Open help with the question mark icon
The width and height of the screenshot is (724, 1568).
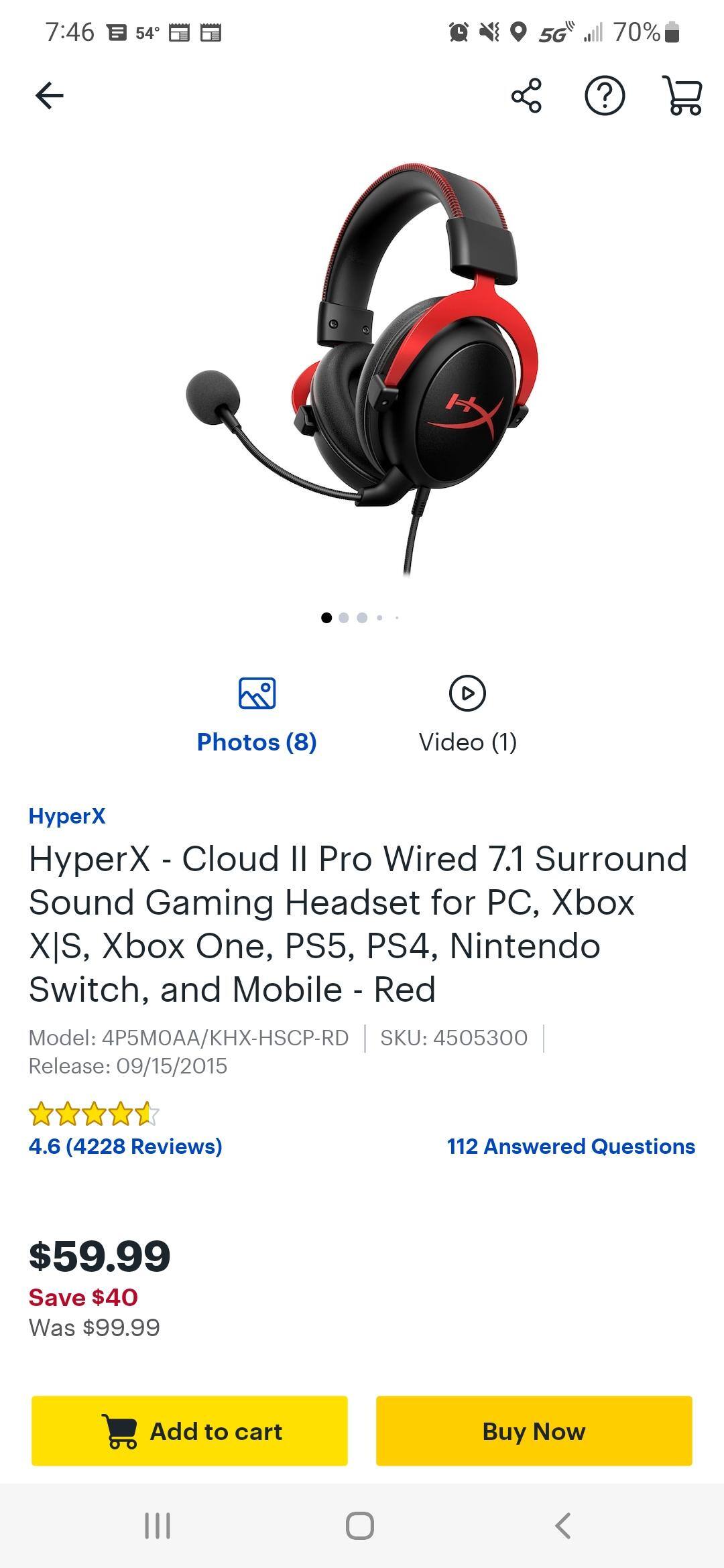pos(604,95)
